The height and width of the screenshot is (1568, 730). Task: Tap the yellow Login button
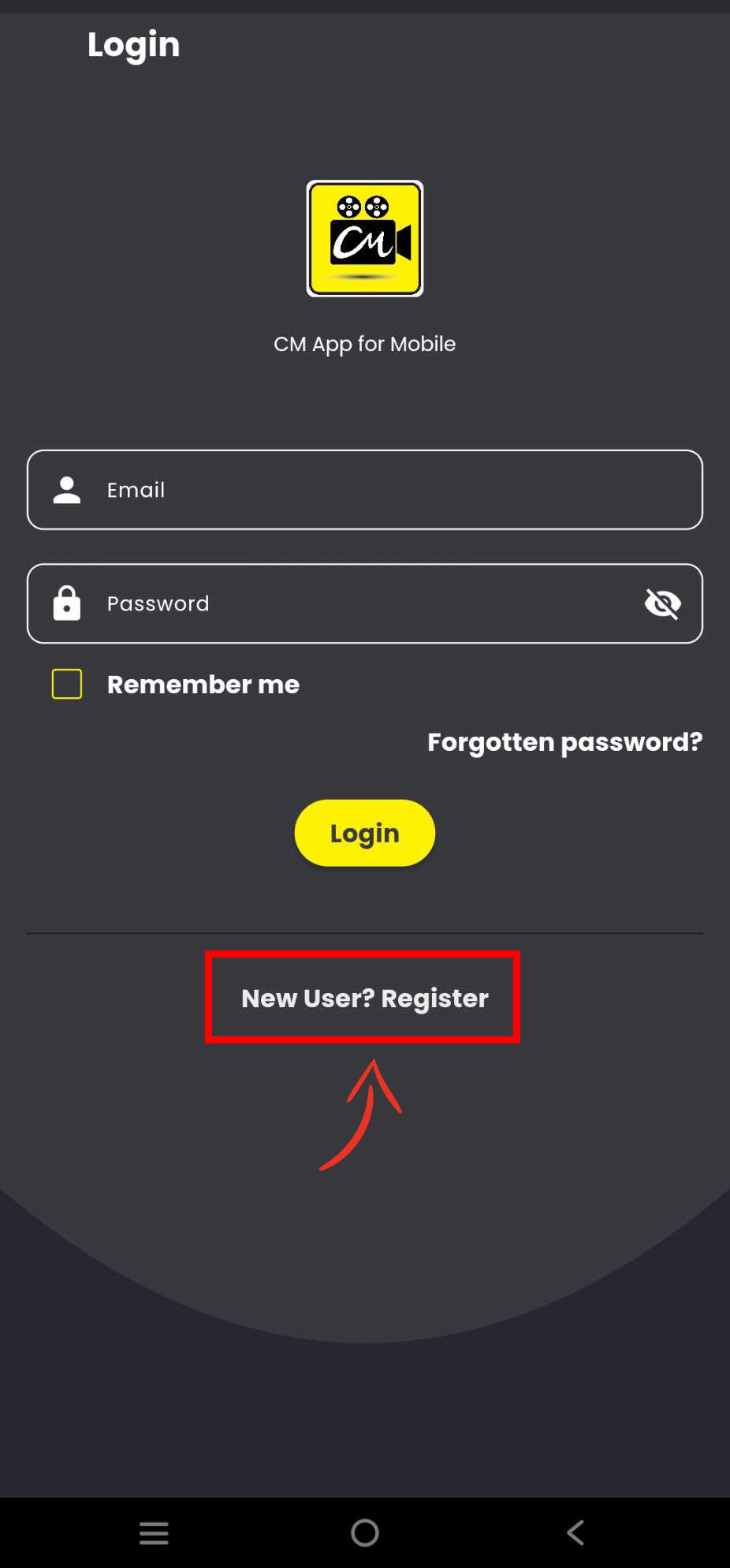pyautogui.click(x=364, y=833)
